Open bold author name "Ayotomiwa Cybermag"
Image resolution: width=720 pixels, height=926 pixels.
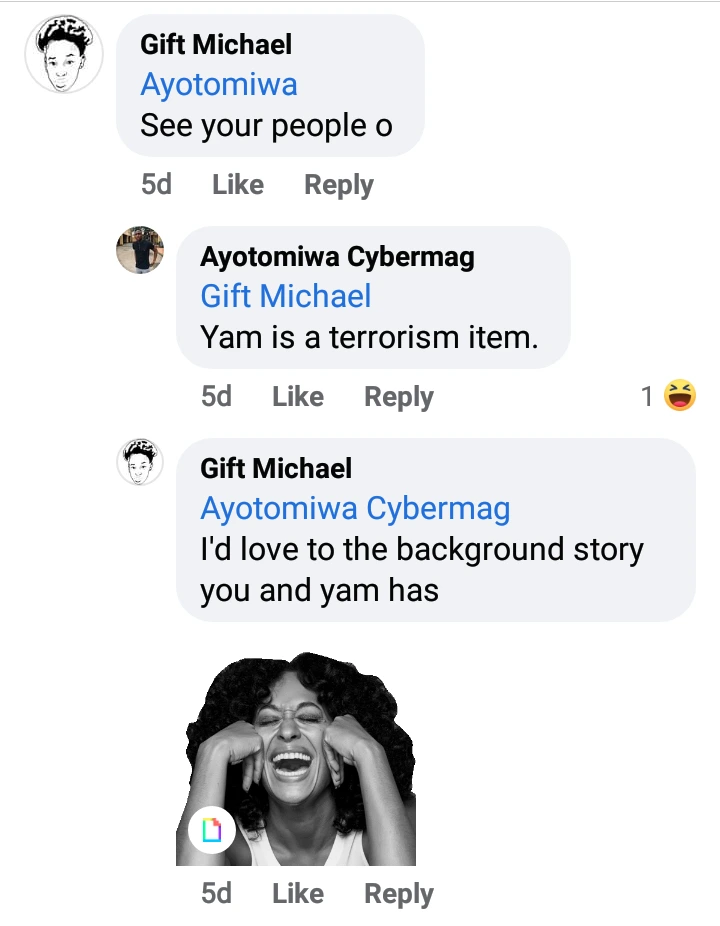(x=337, y=257)
